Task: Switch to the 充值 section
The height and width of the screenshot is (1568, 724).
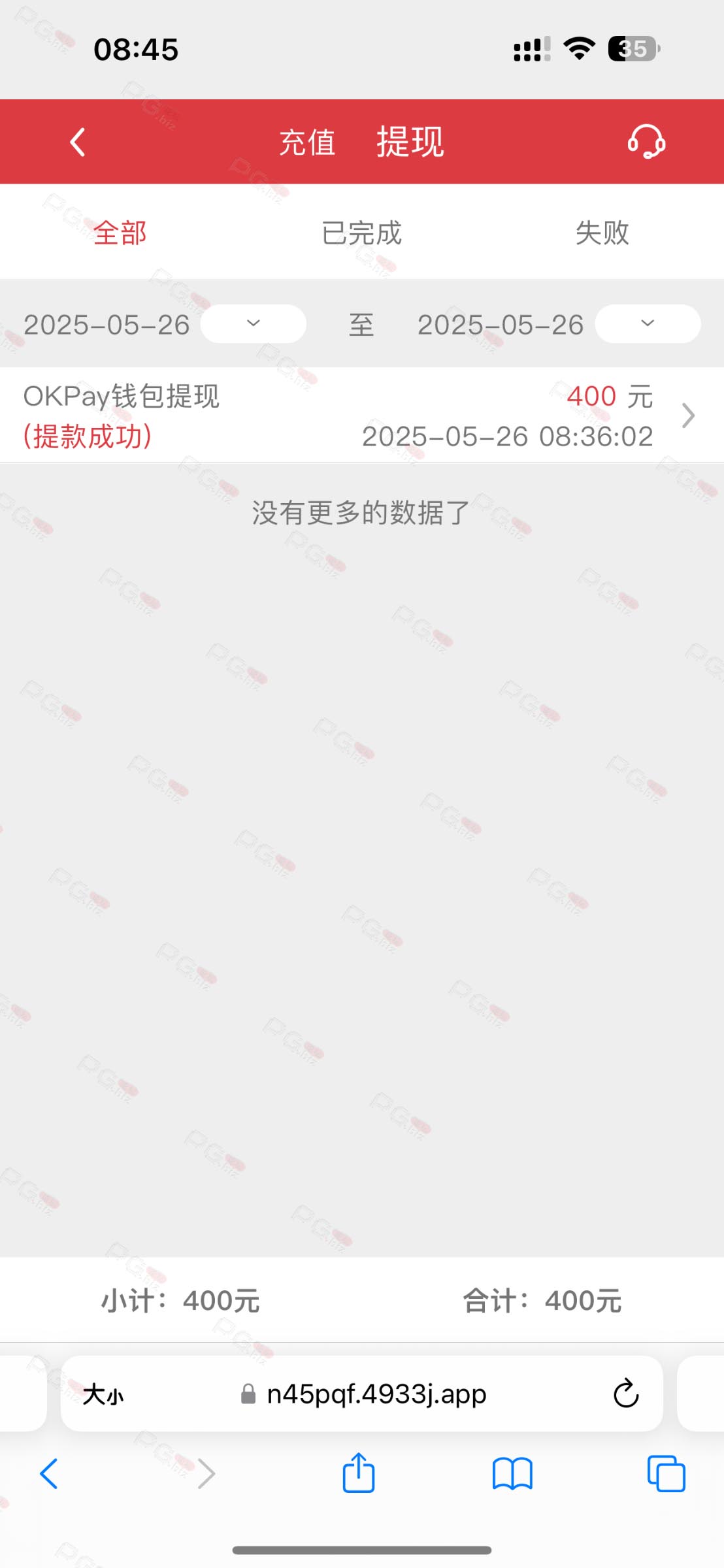Action: pyautogui.click(x=307, y=142)
